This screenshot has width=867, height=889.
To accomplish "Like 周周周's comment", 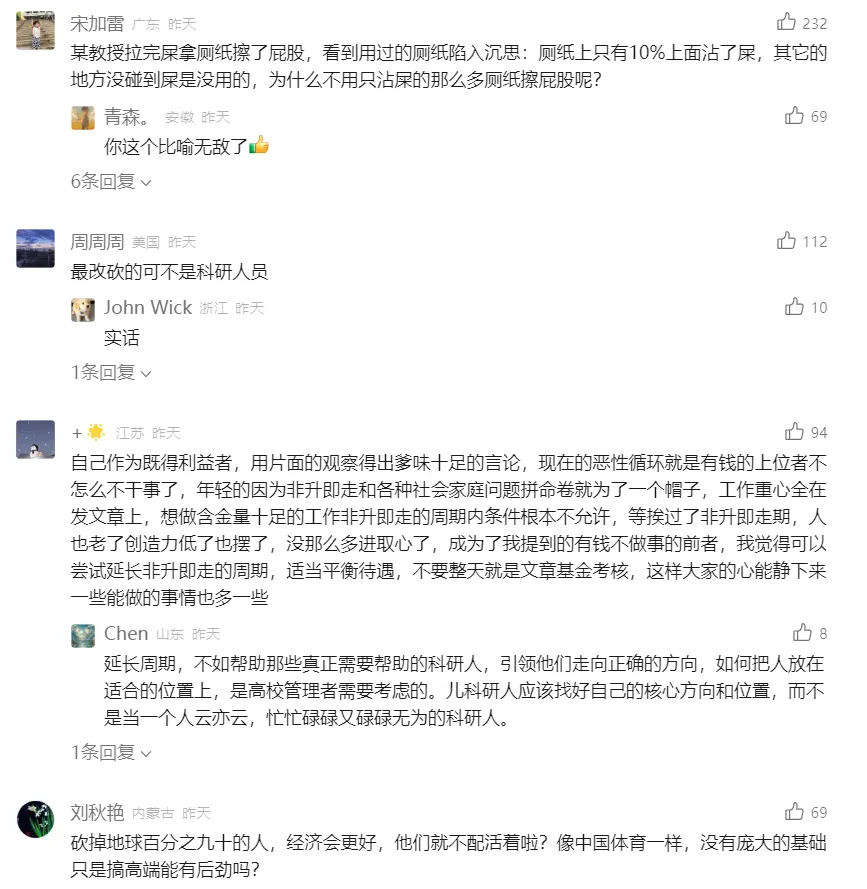I will tap(787, 241).
